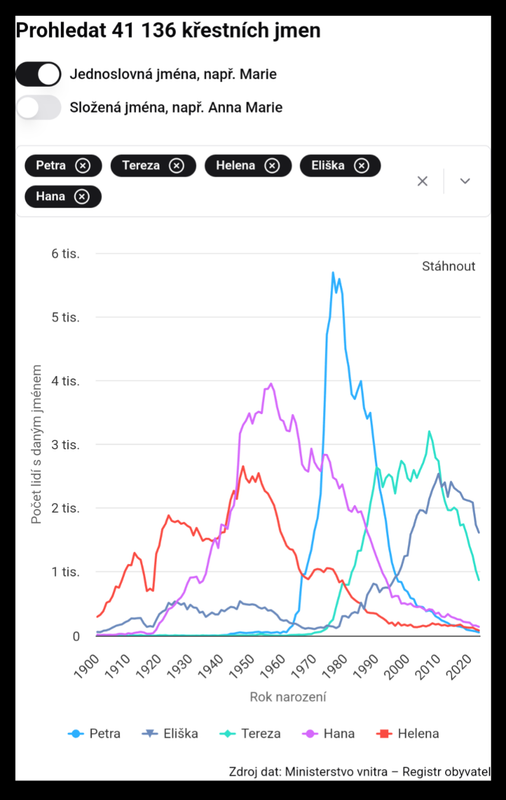Hide the Eliška series in legend

pos(170,734)
